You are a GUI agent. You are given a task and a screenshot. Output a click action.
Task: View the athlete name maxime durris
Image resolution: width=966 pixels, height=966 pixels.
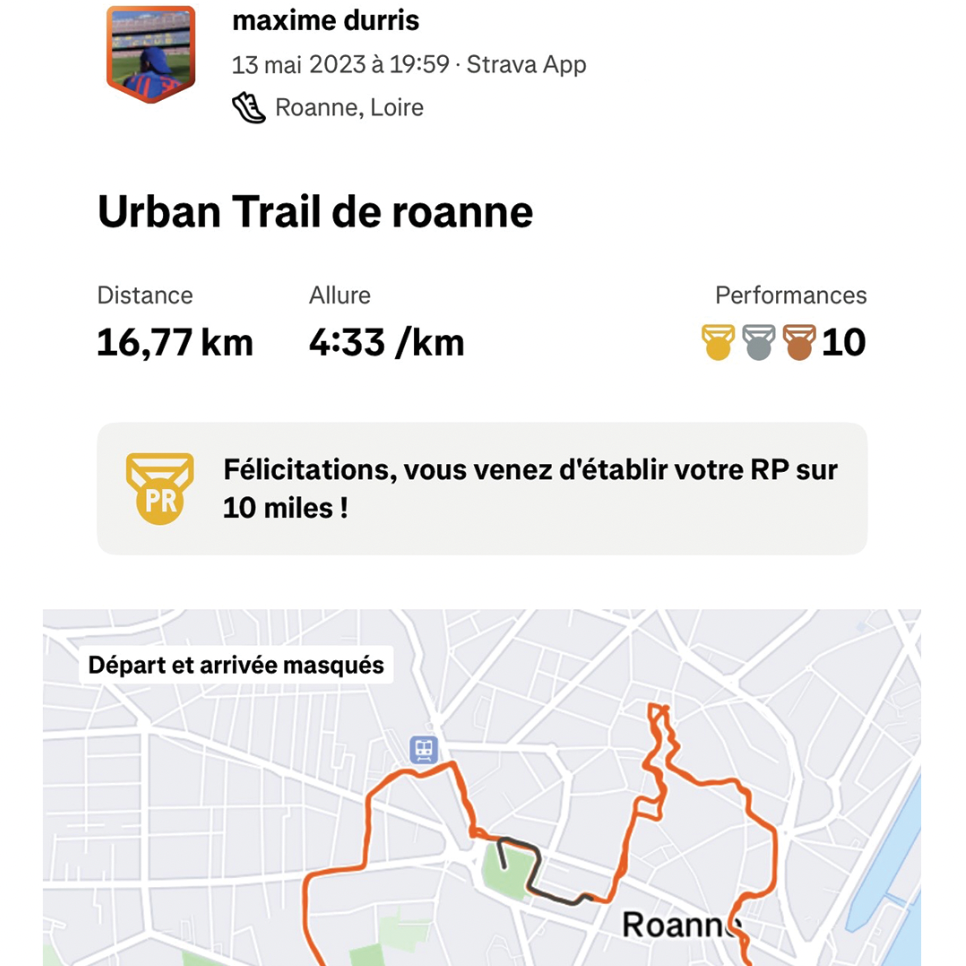tap(325, 20)
